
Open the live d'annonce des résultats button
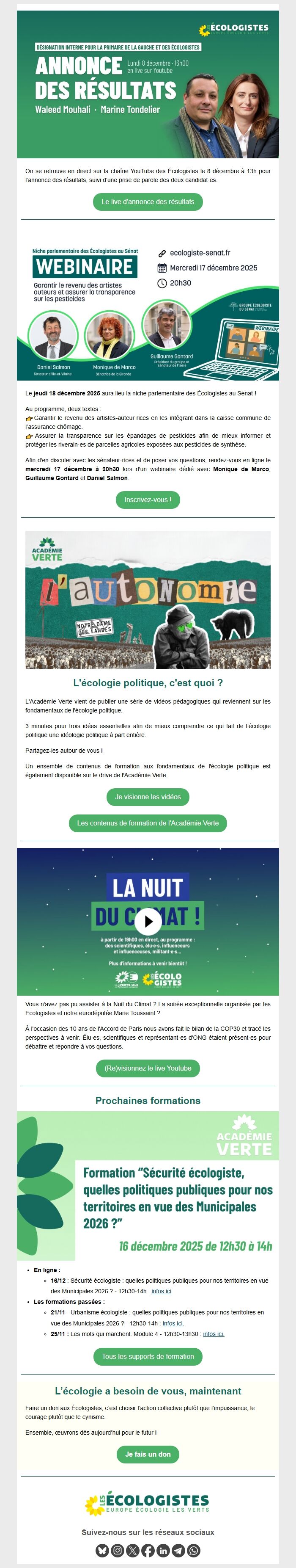click(x=148, y=202)
